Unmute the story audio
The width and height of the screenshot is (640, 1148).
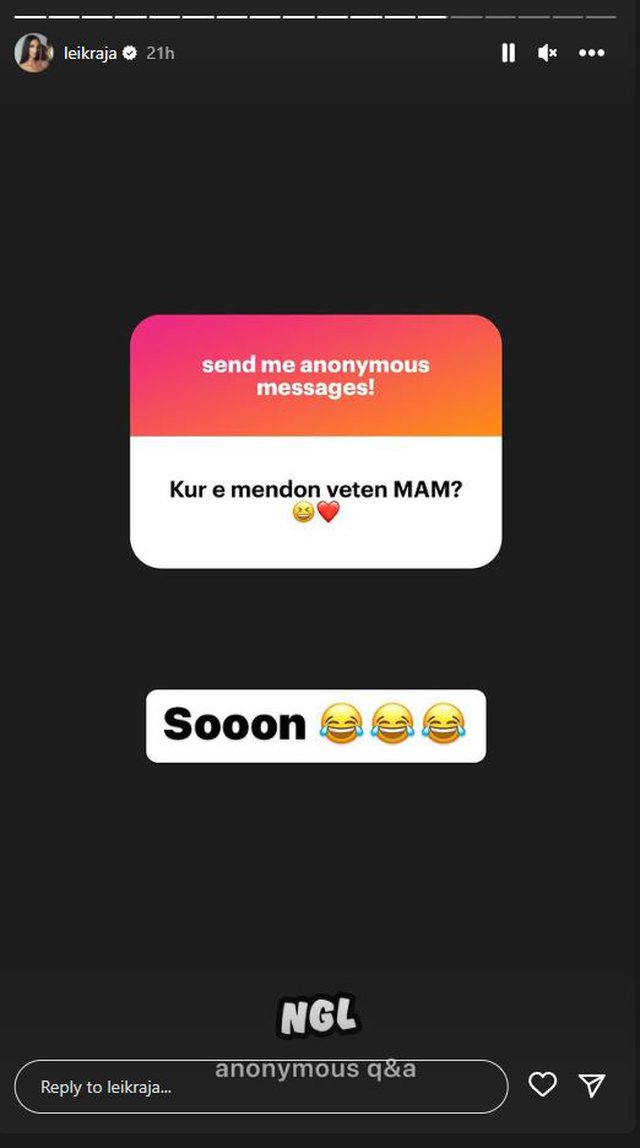pos(547,53)
